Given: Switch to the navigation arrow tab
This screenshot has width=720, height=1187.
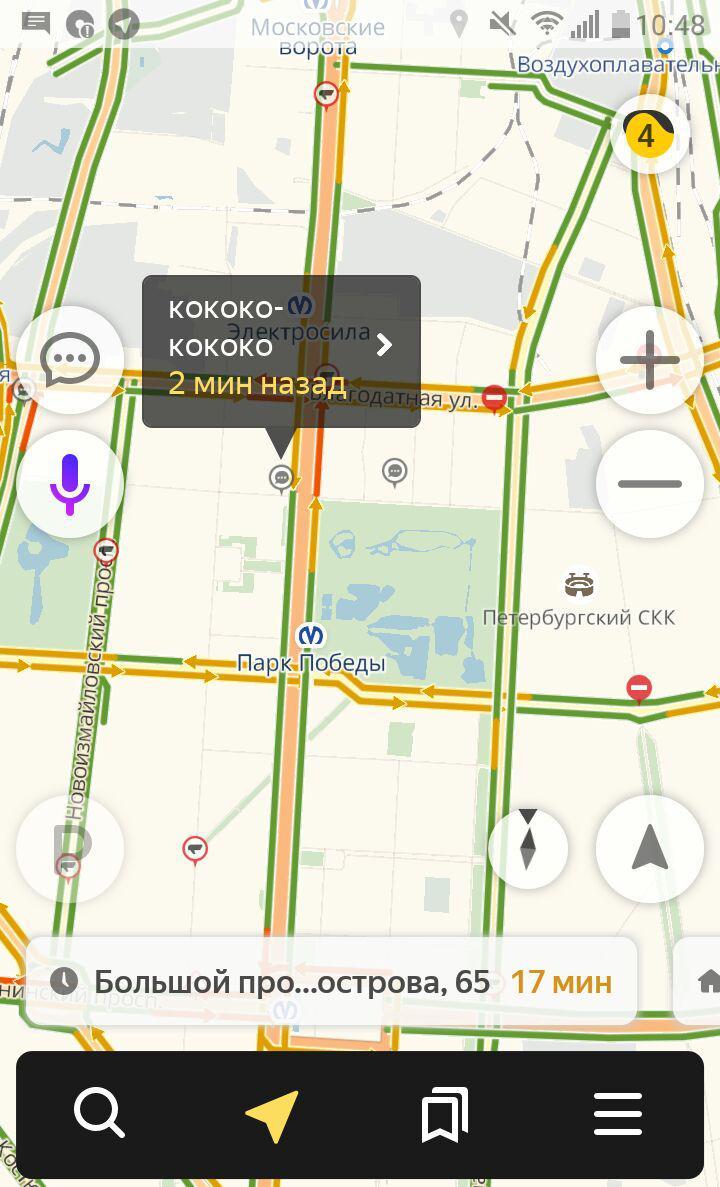Looking at the screenshot, I should 272,1115.
